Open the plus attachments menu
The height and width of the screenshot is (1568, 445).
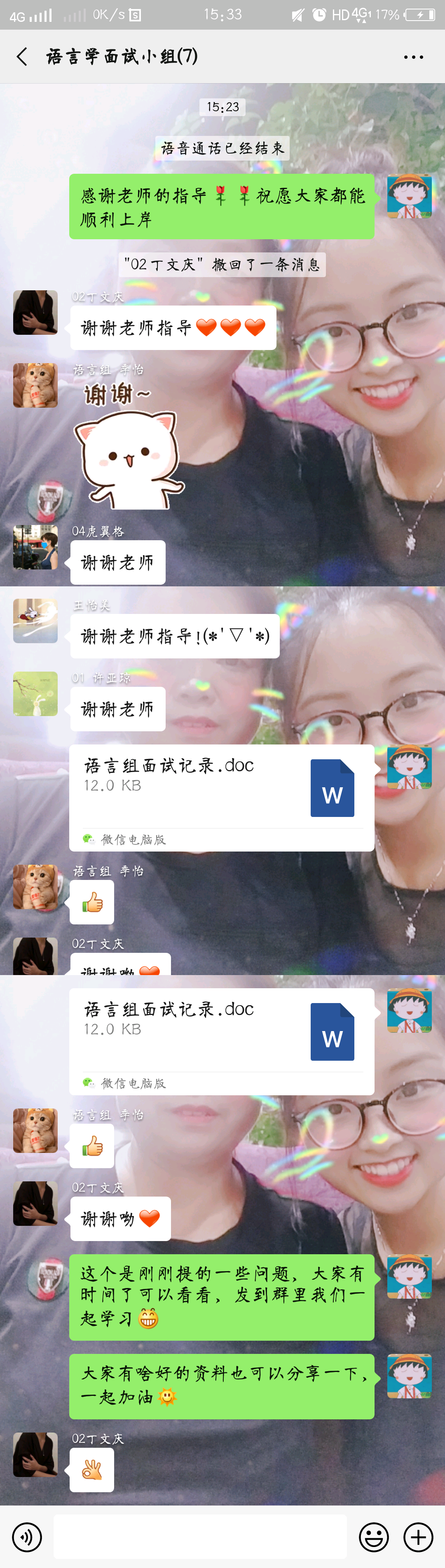pyautogui.click(x=418, y=1536)
